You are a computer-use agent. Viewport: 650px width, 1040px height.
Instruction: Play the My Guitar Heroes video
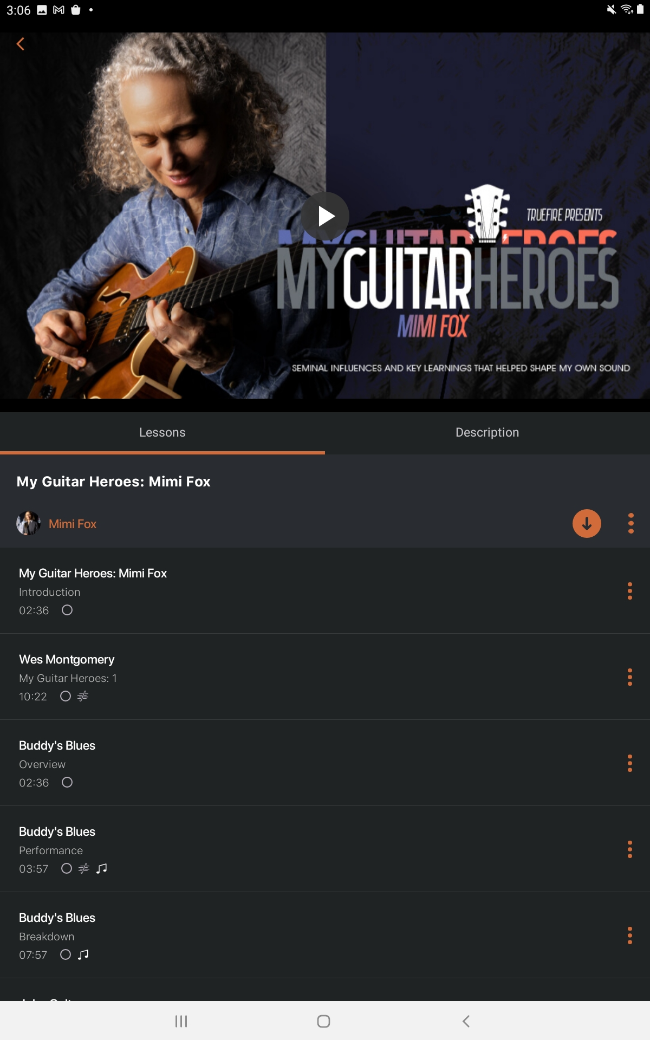325,216
